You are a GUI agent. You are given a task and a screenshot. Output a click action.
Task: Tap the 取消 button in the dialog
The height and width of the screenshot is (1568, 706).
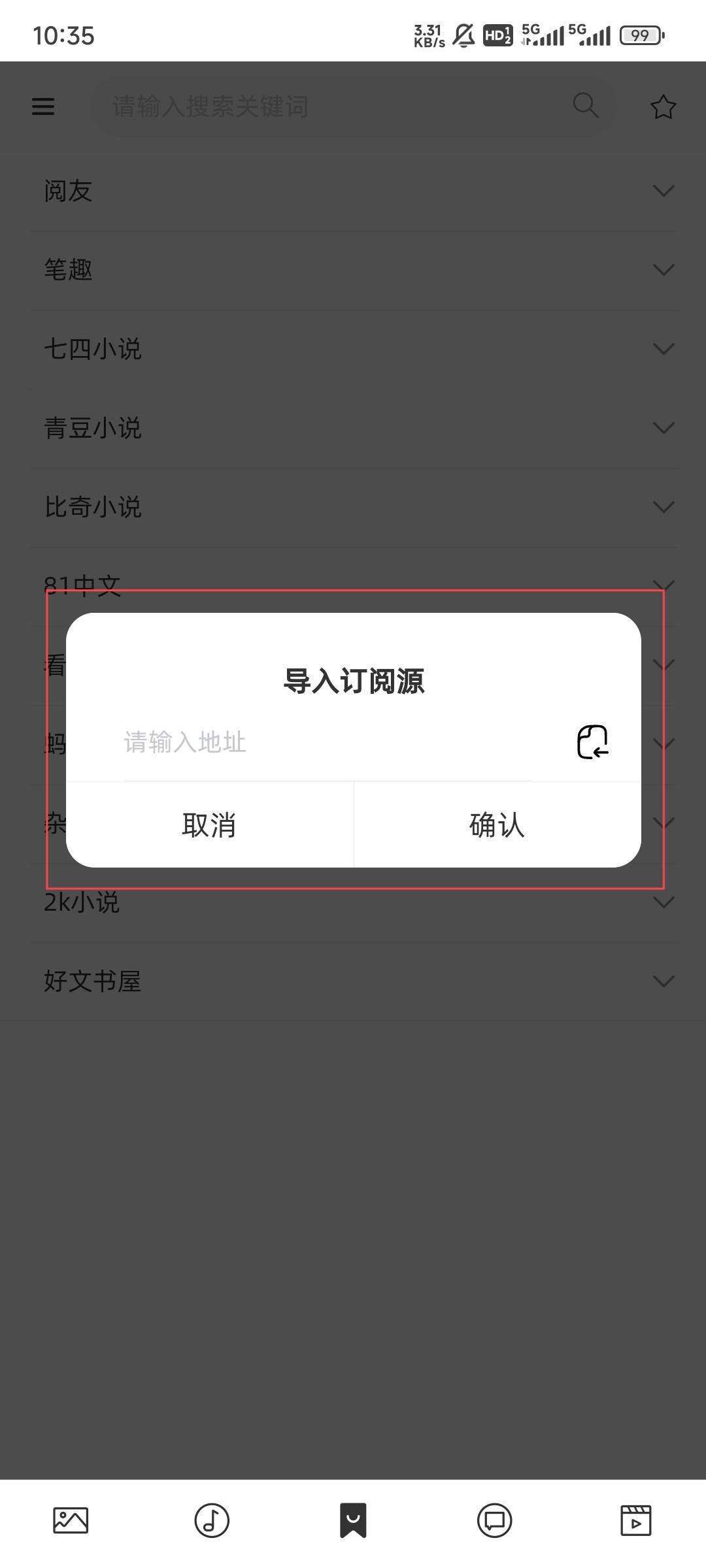point(209,825)
